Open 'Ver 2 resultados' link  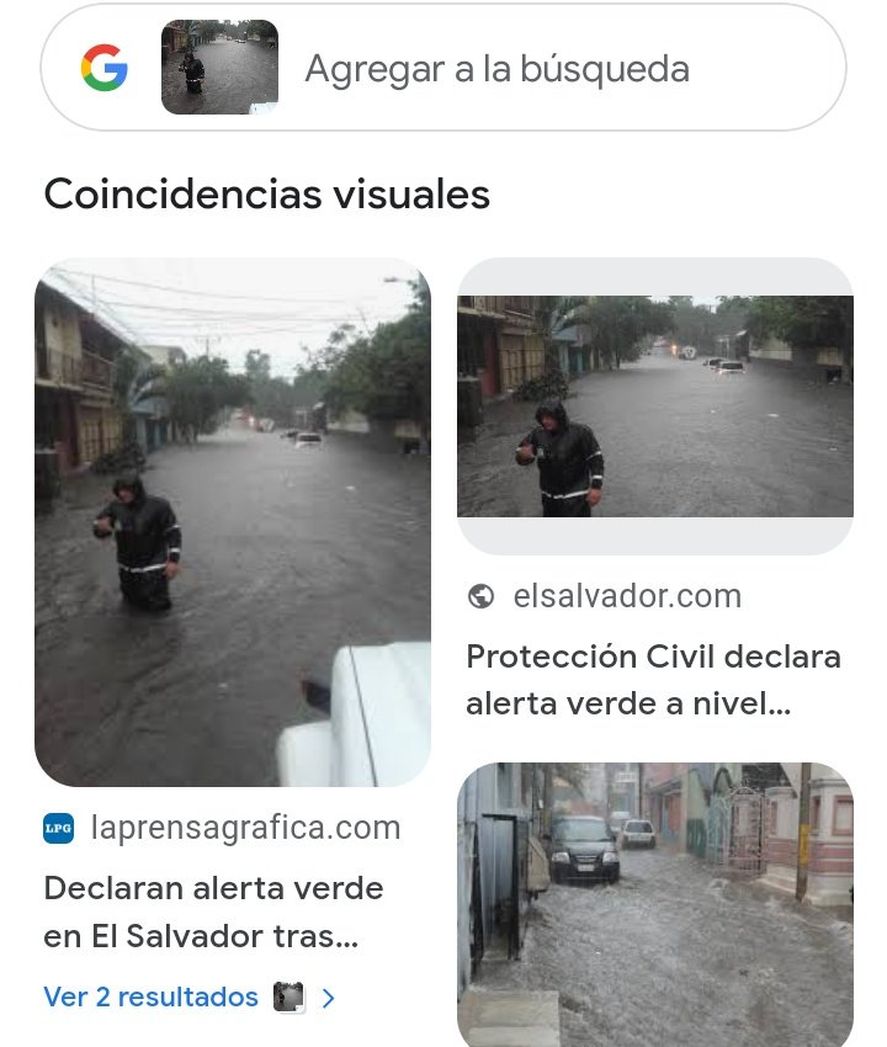pos(151,997)
